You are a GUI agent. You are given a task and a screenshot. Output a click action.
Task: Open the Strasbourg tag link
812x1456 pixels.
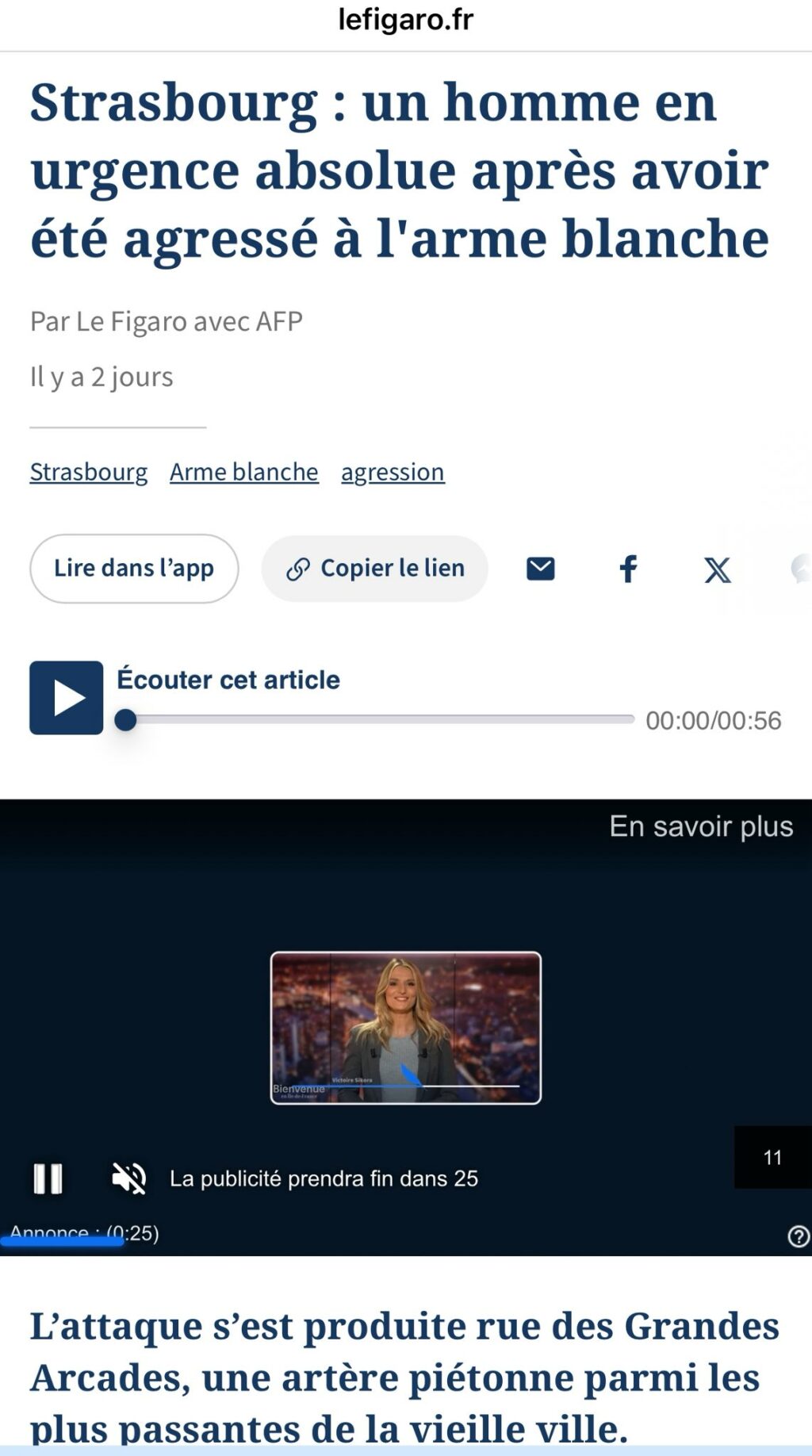click(x=89, y=472)
